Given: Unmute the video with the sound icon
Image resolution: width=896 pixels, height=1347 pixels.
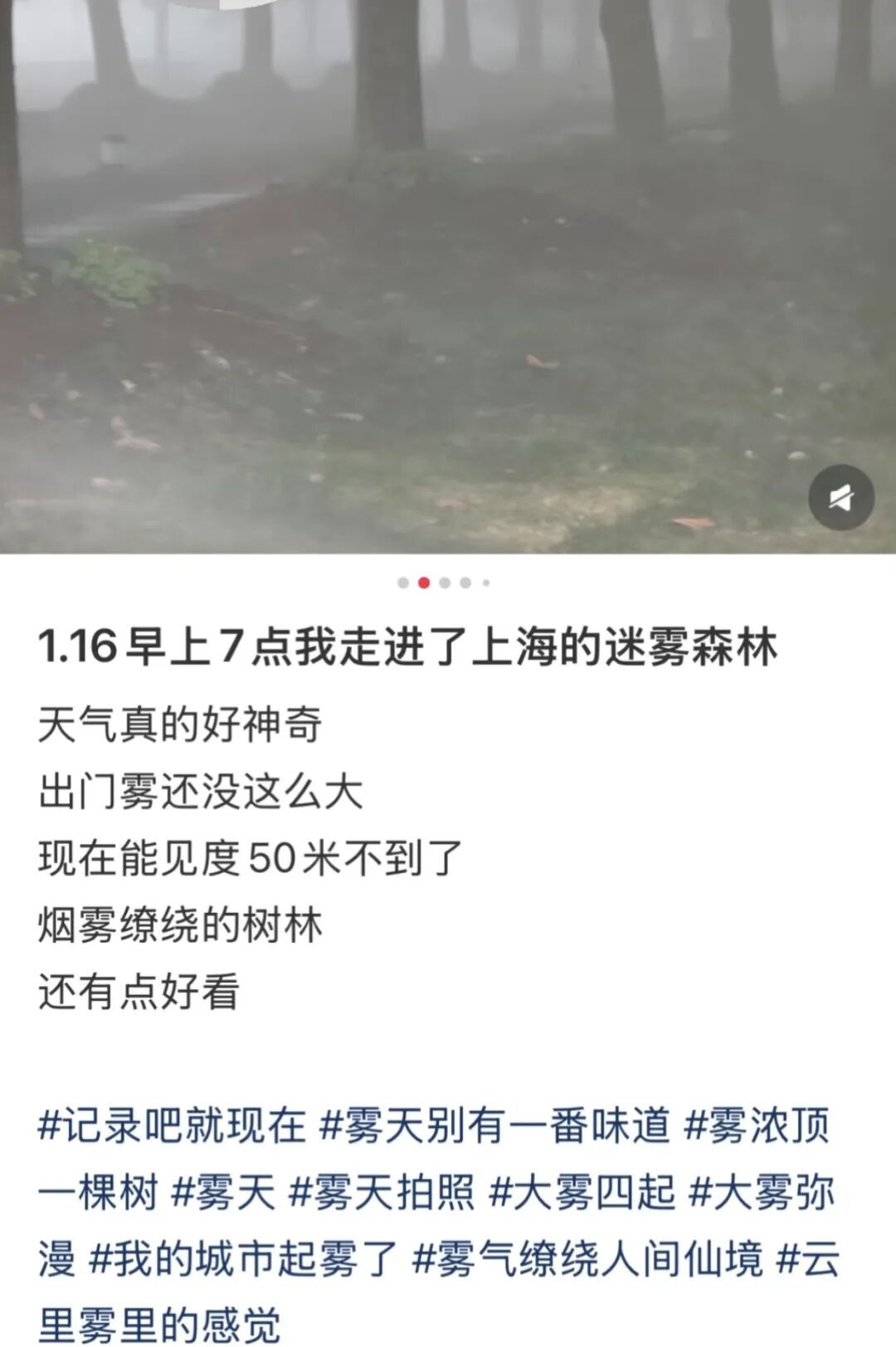Looking at the screenshot, I should [841, 498].
